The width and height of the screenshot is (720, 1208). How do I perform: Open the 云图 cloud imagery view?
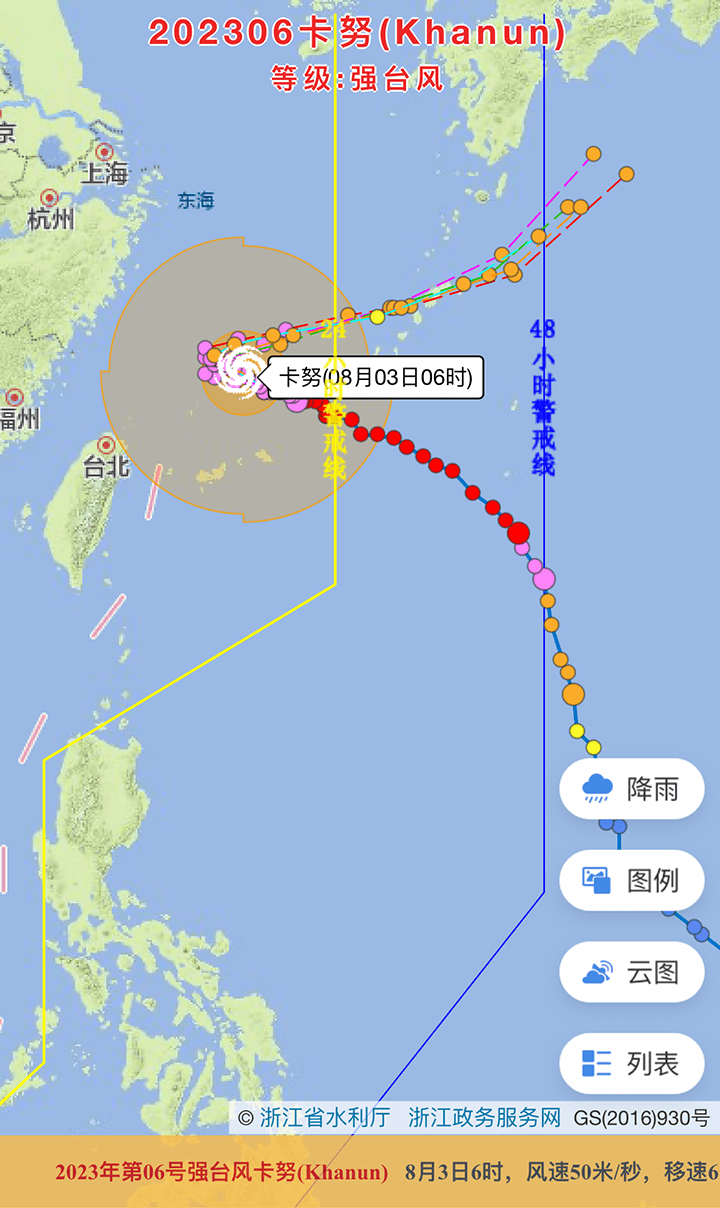pyautogui.click(x=632, y=972)
